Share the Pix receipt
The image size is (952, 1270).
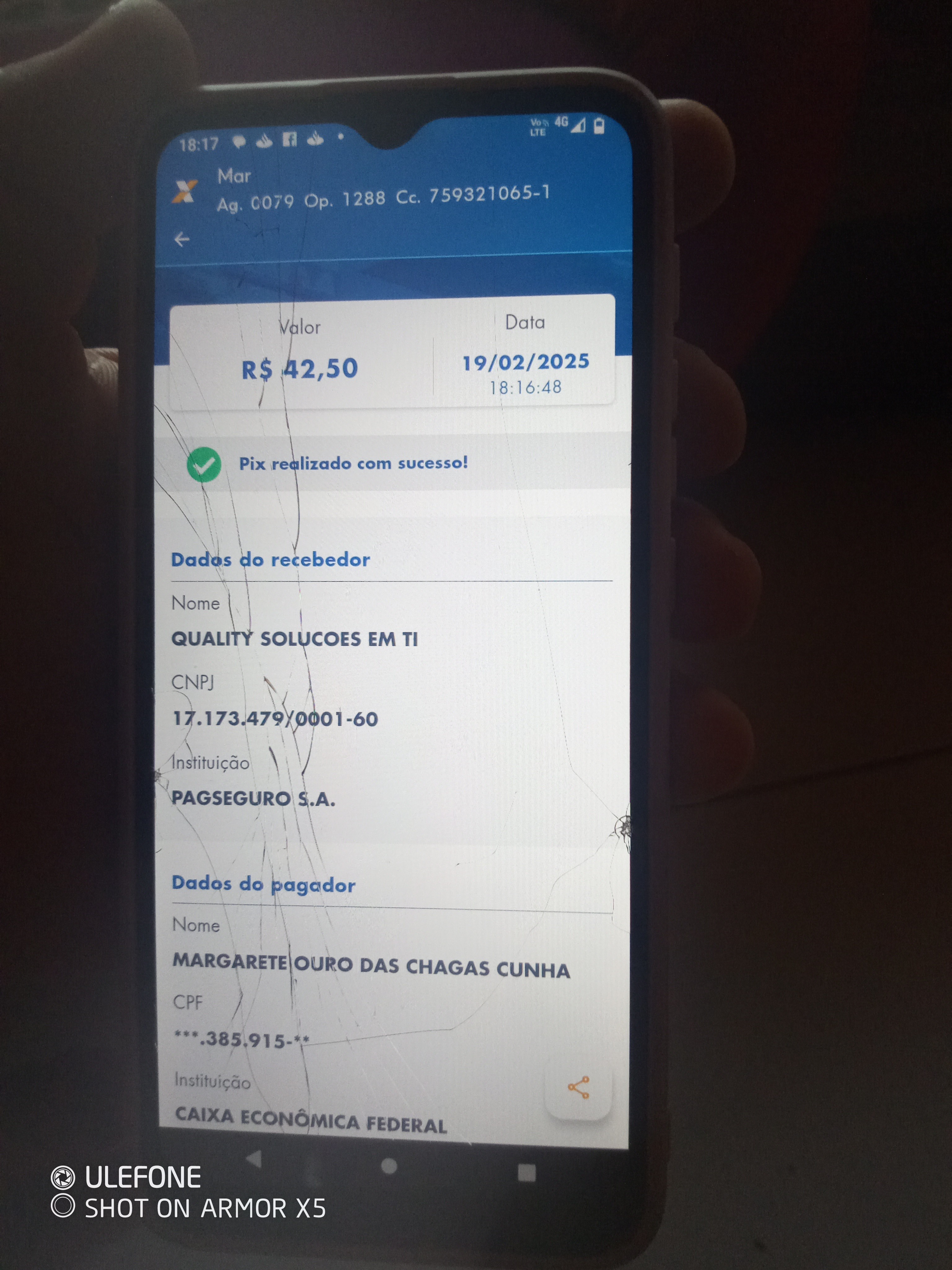coord(579,1087)
